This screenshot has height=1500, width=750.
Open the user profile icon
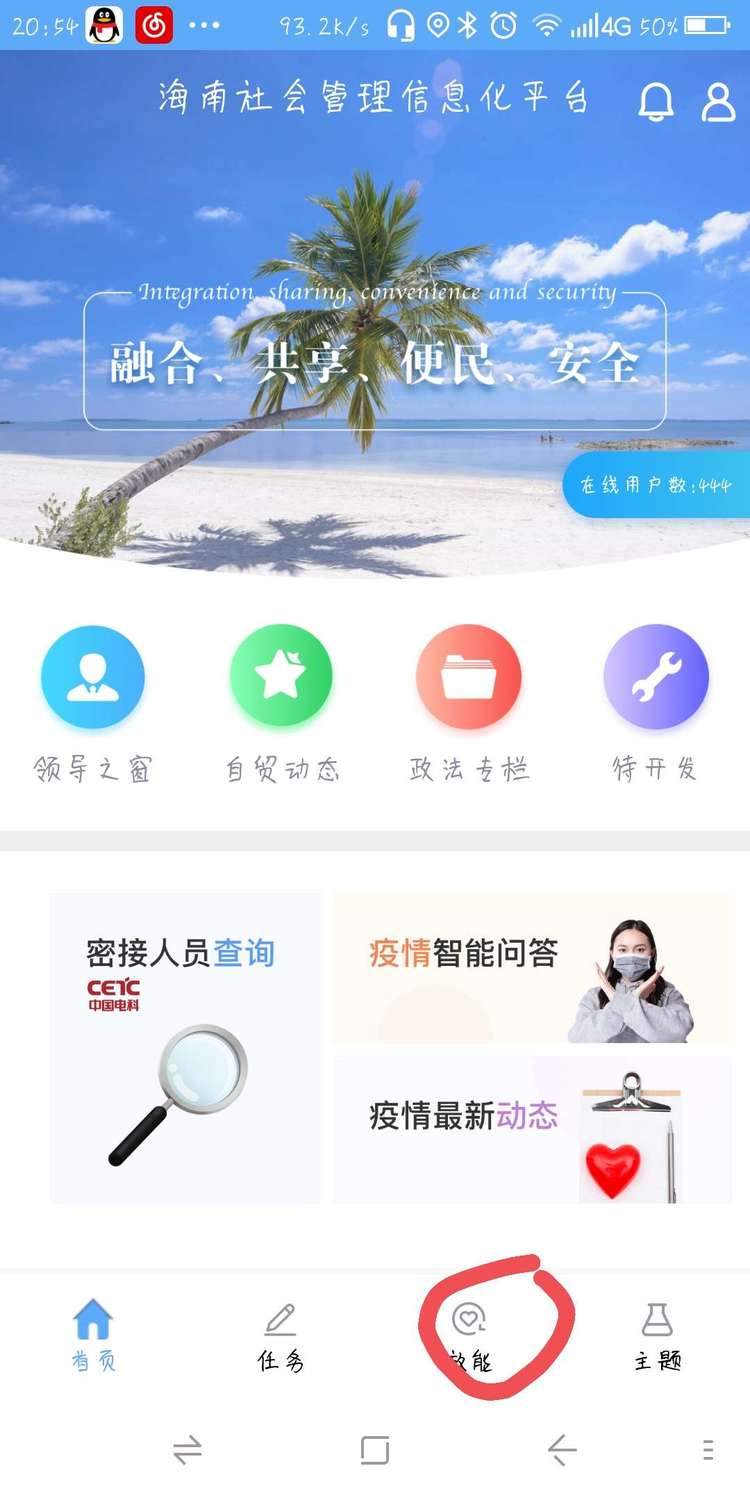coord(718,101)
